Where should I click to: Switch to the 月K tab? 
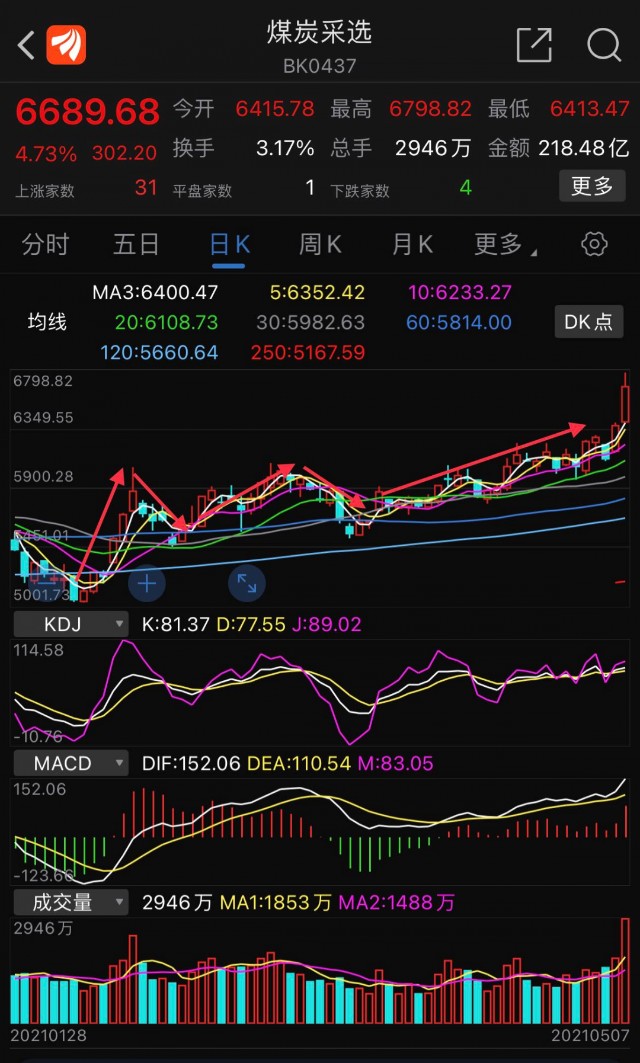pyautogui.click(x=412, y=244)
